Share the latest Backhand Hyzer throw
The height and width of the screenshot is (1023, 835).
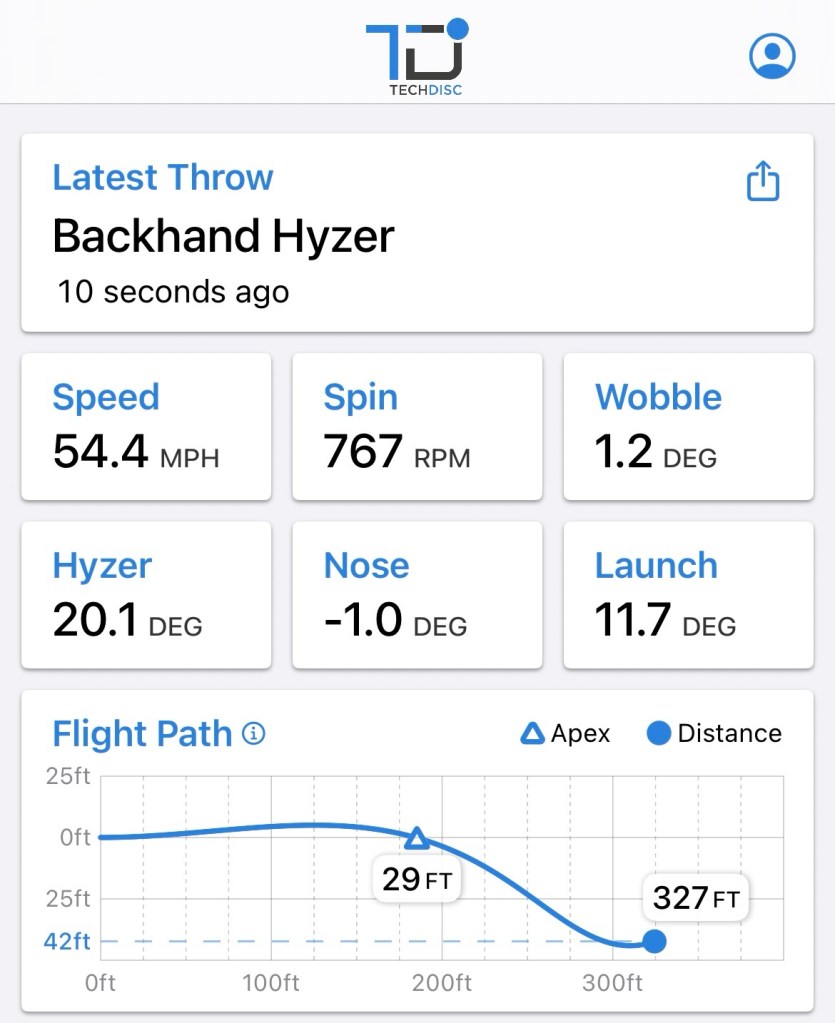763,181
